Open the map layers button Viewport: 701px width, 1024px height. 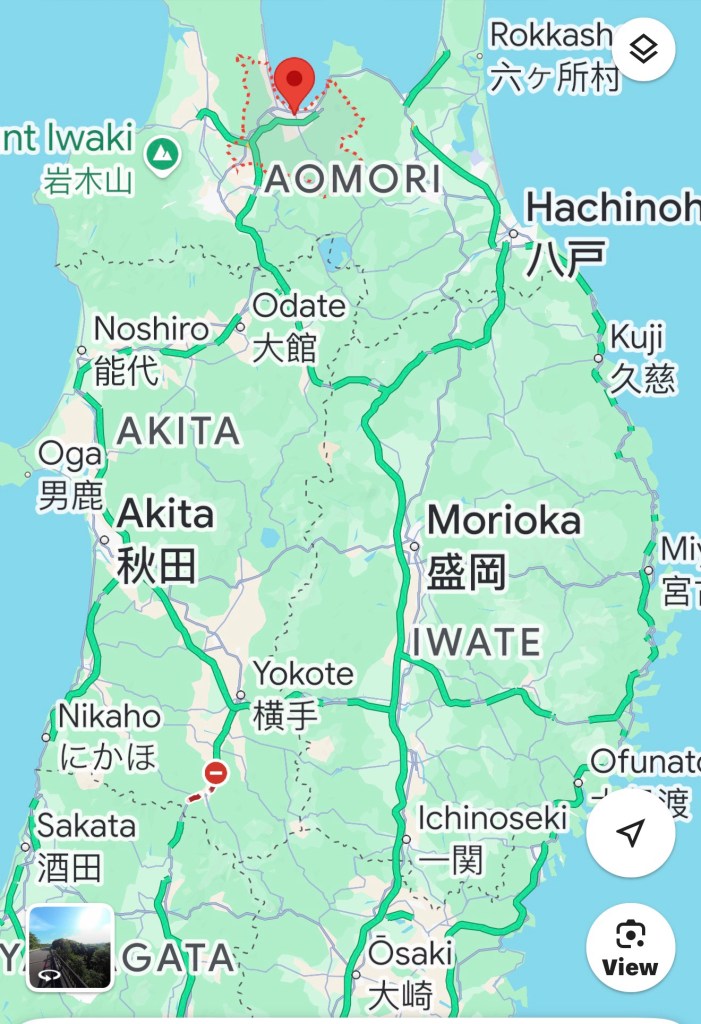[x=643, y=49]
